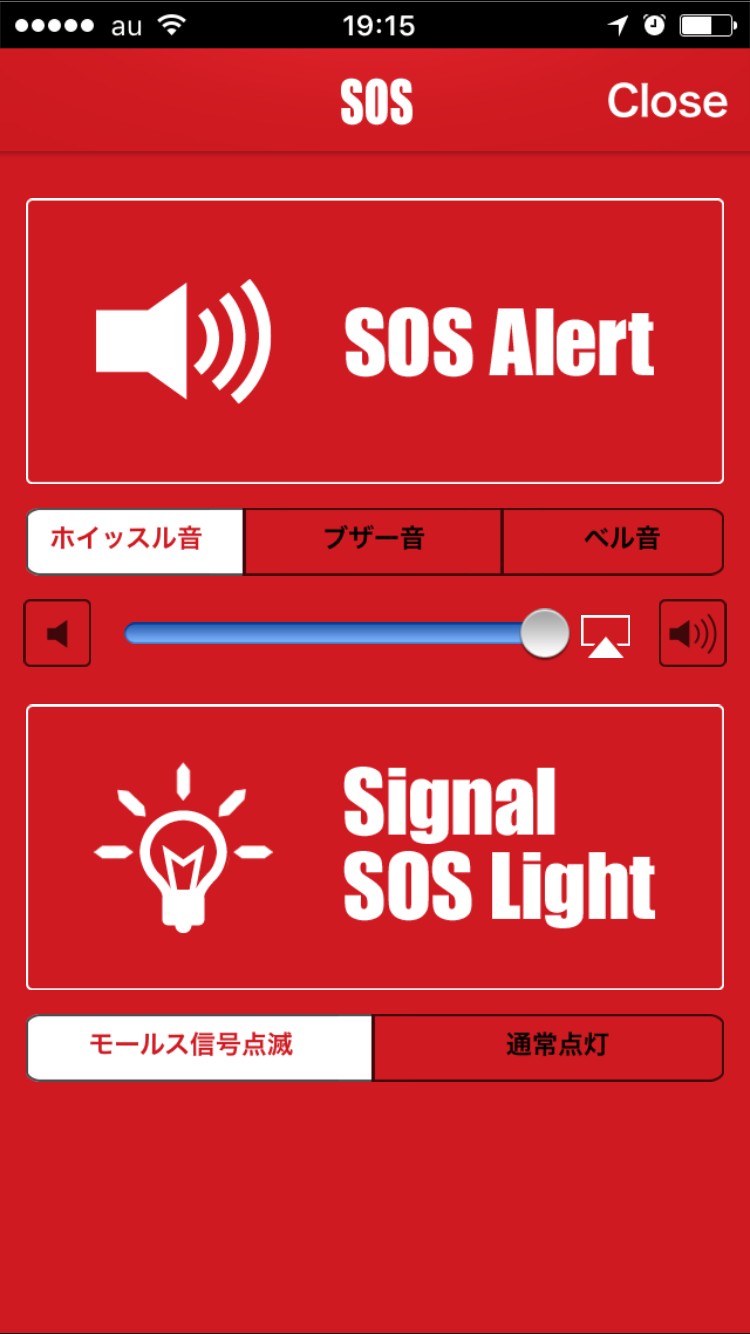The height and width of the screenshot is (1334, 750).
Task: Open the AirPlay output selector
Action: point(605,636)
